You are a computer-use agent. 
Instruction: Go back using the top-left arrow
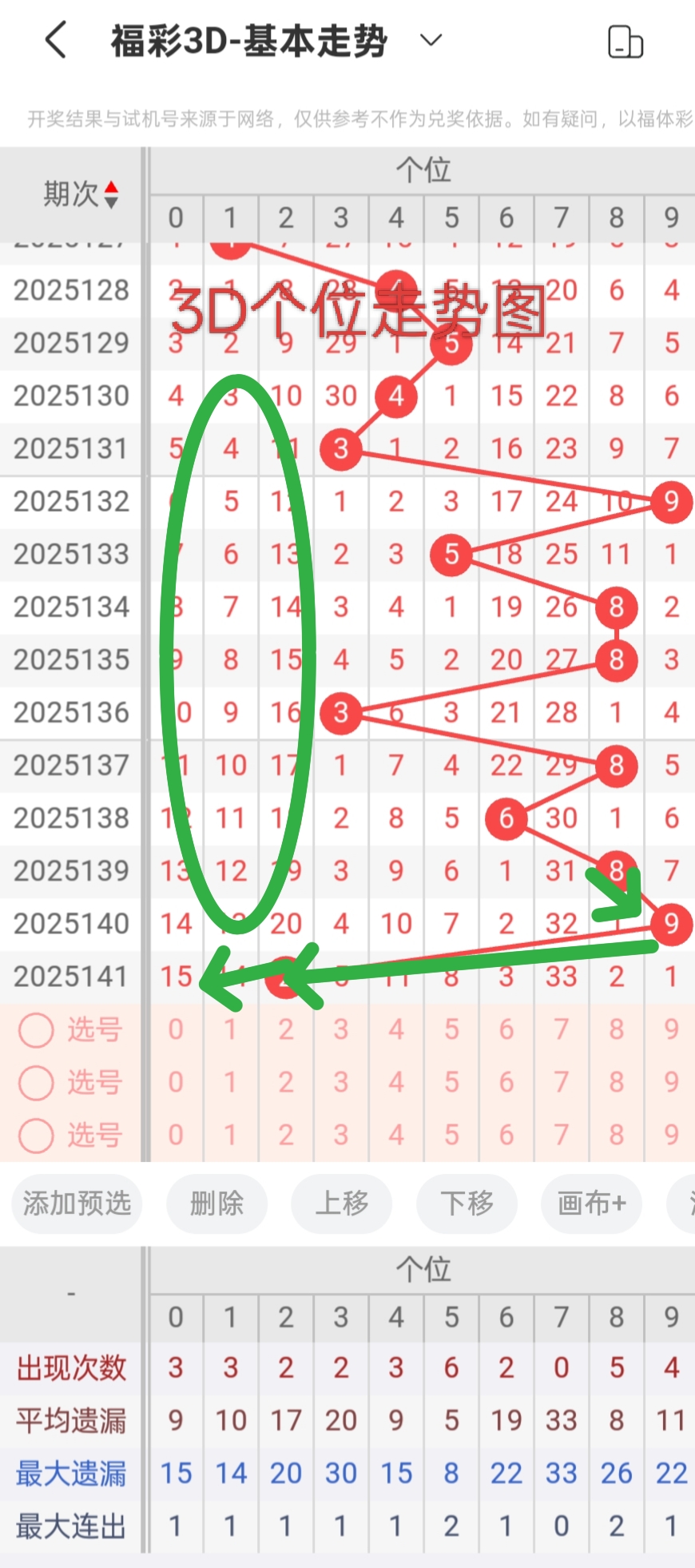click(x=56, y=41)
